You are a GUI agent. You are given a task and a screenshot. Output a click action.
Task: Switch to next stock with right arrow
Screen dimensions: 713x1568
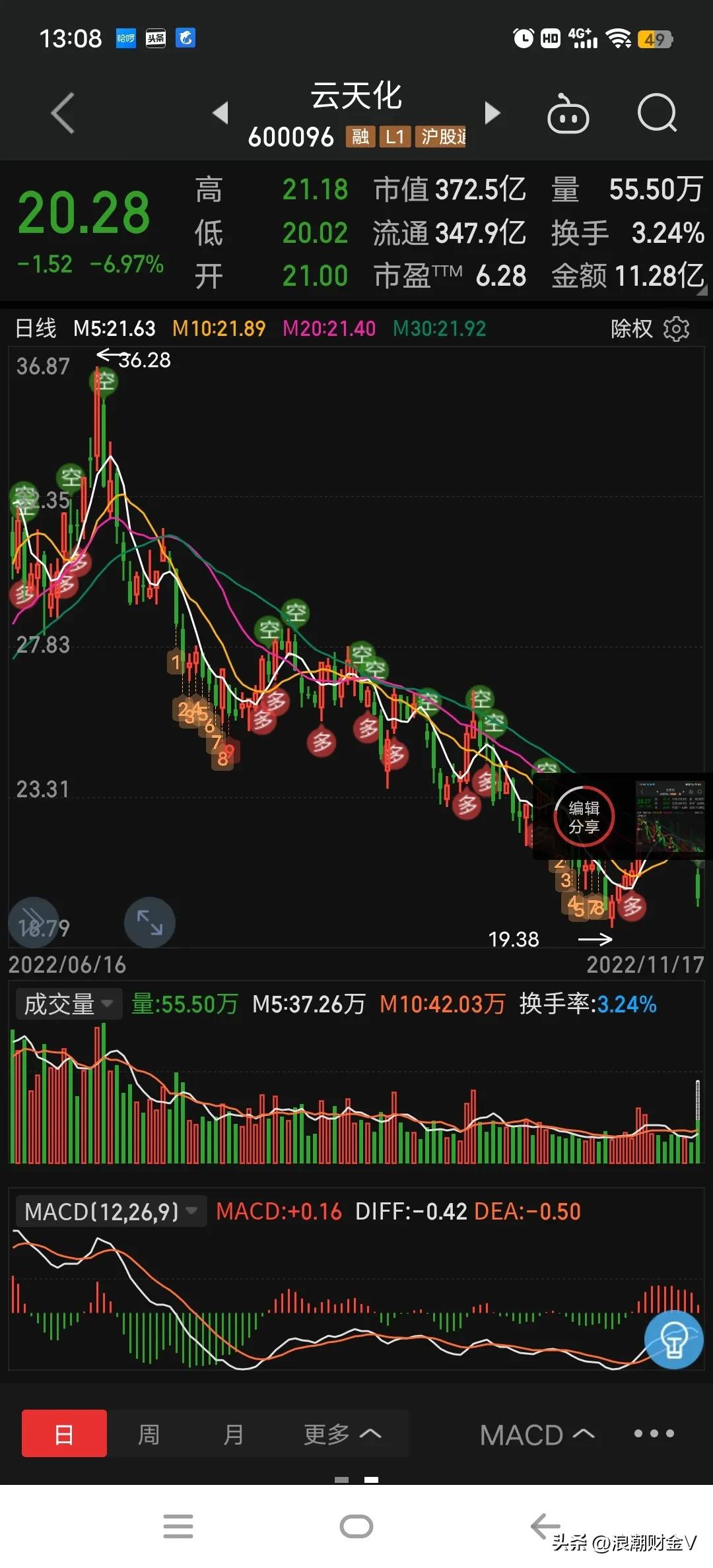tap(491, 114)
